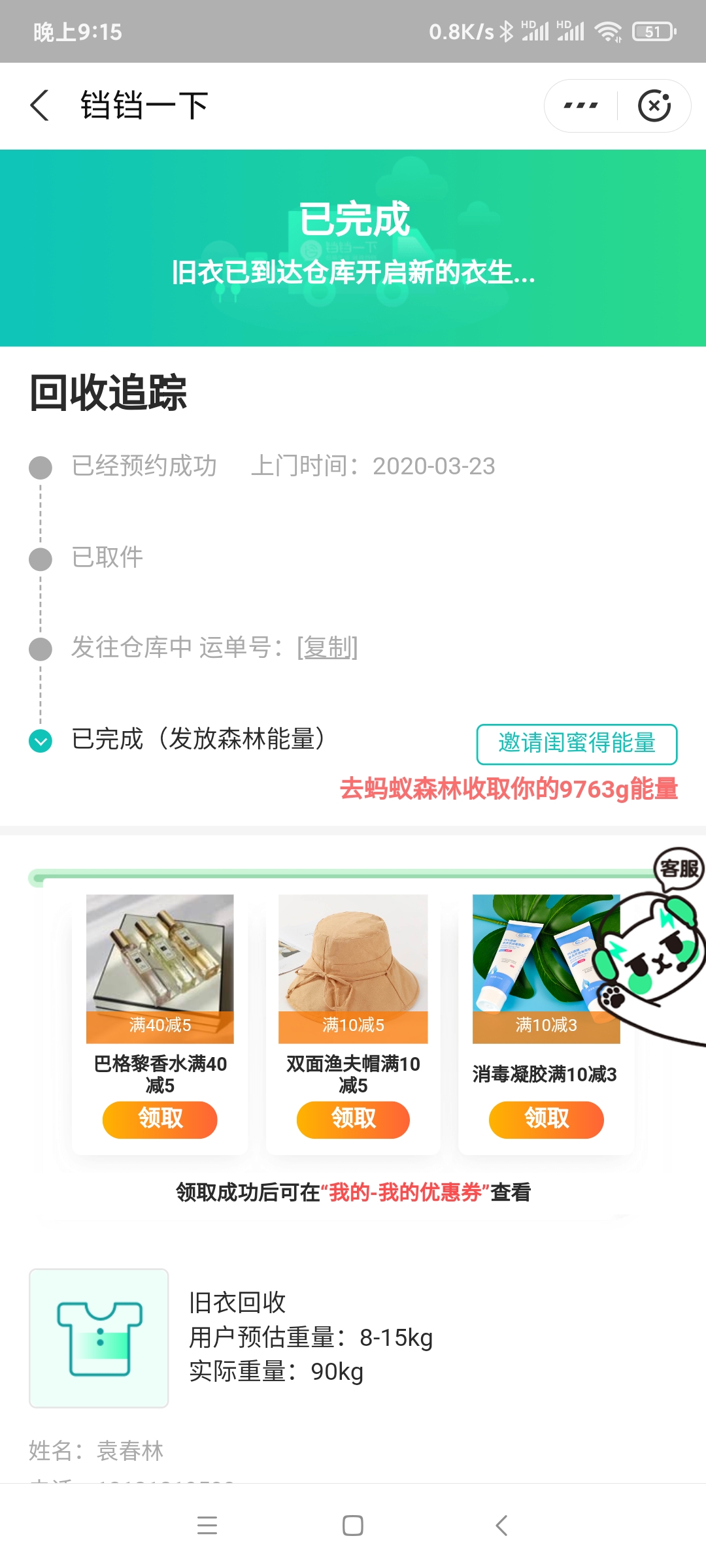Tap 邀请闺蜜得能量 button
706x1568 pixels.
click(577, 743)
